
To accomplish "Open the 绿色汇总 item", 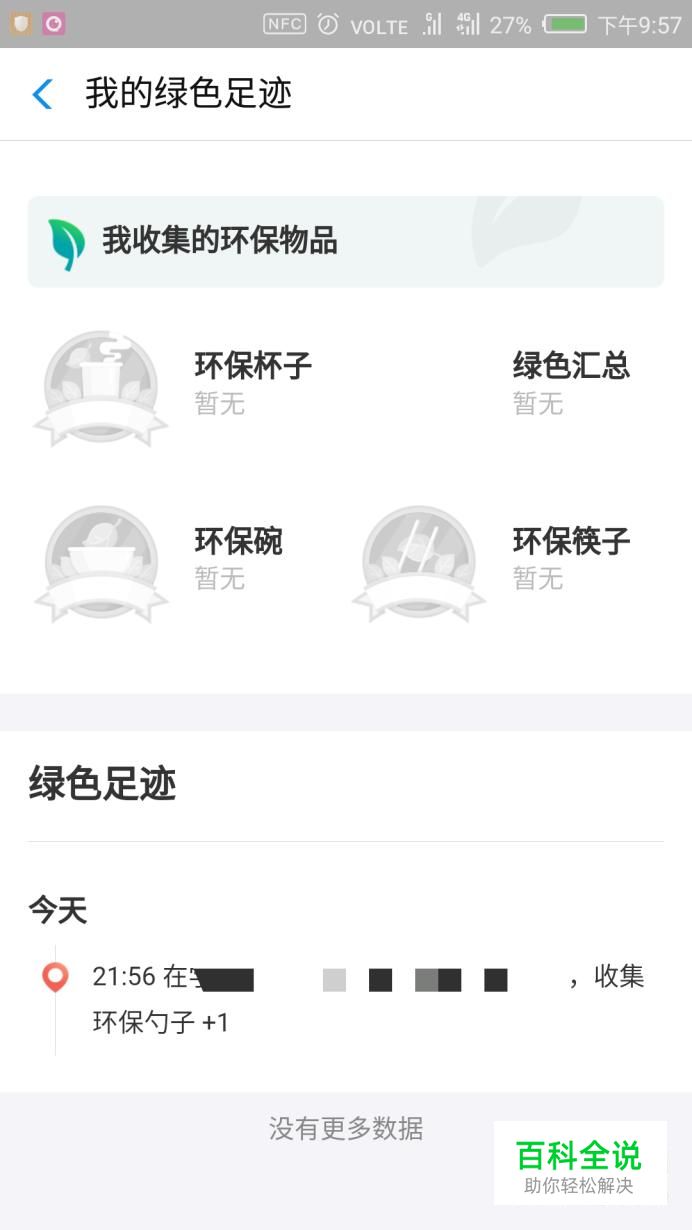I will (571, 382).
